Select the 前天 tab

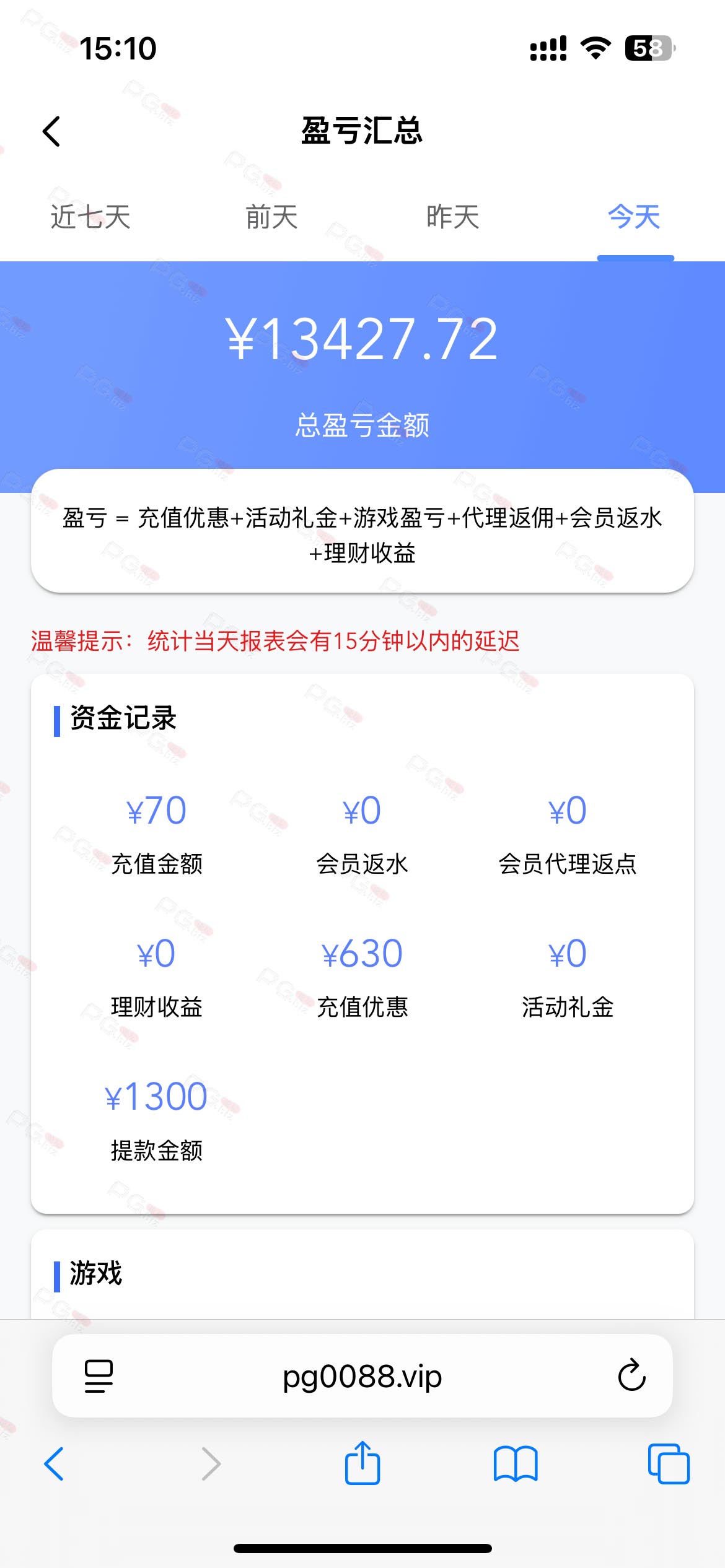tap(271, 217)
